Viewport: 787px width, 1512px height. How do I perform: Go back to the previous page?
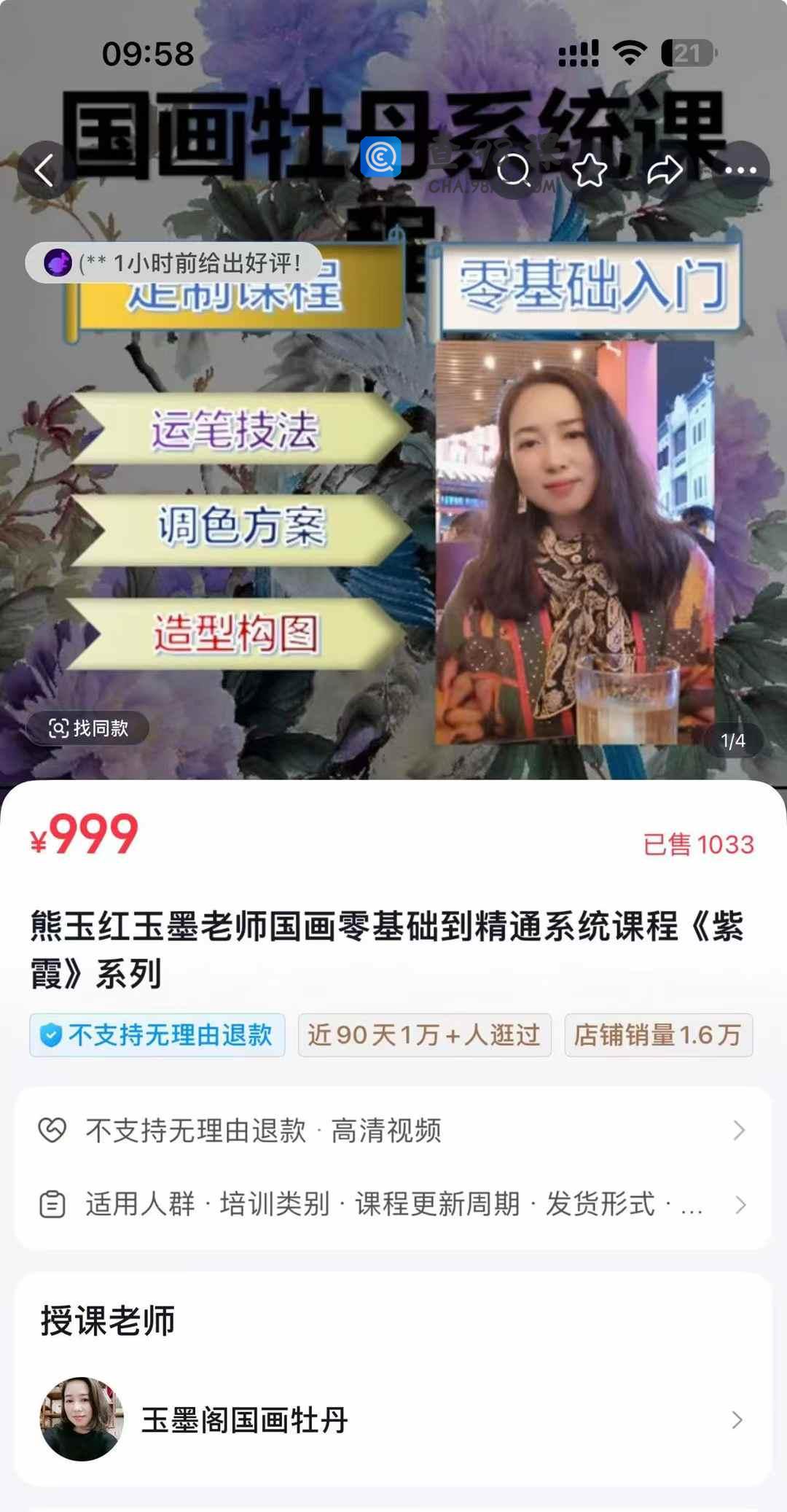(x=45, y=171)
